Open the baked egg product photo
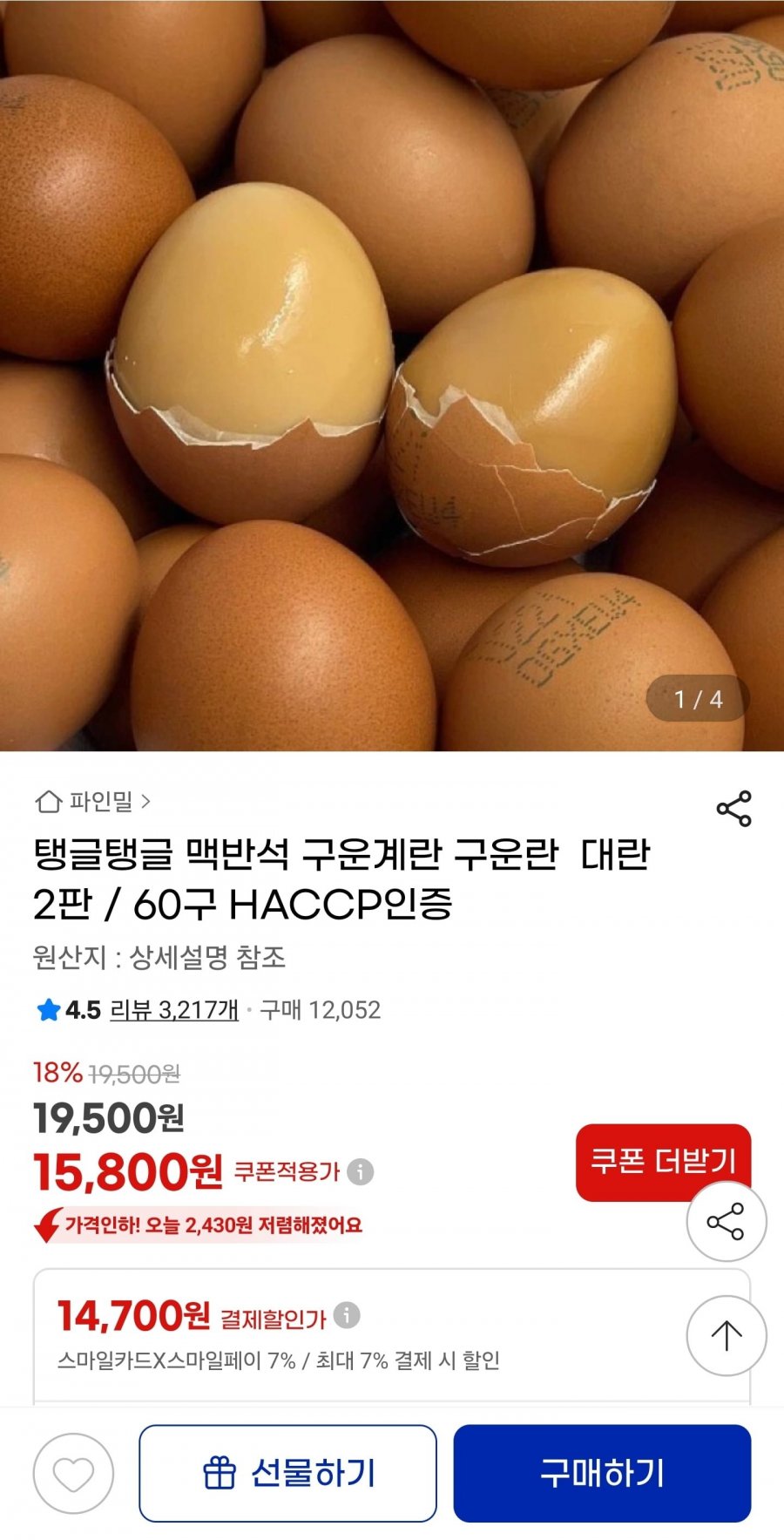Image resolution: width=784 pixels, height=1540 pixels. 392,375
